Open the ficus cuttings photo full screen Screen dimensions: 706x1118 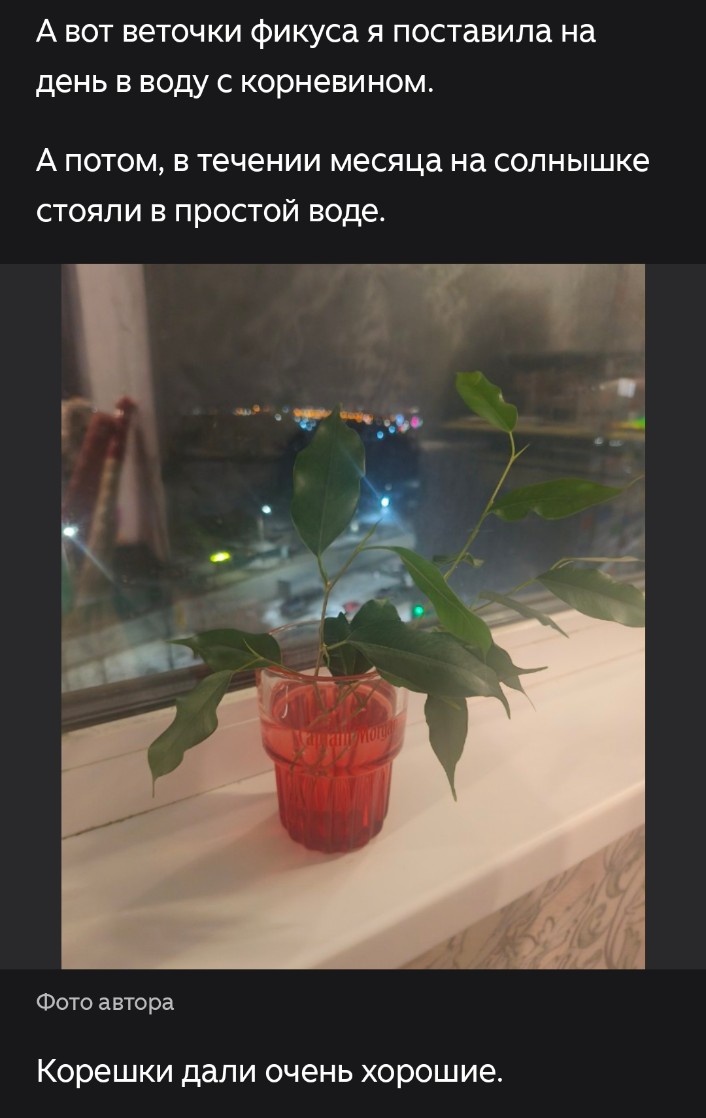pos(353,615)
